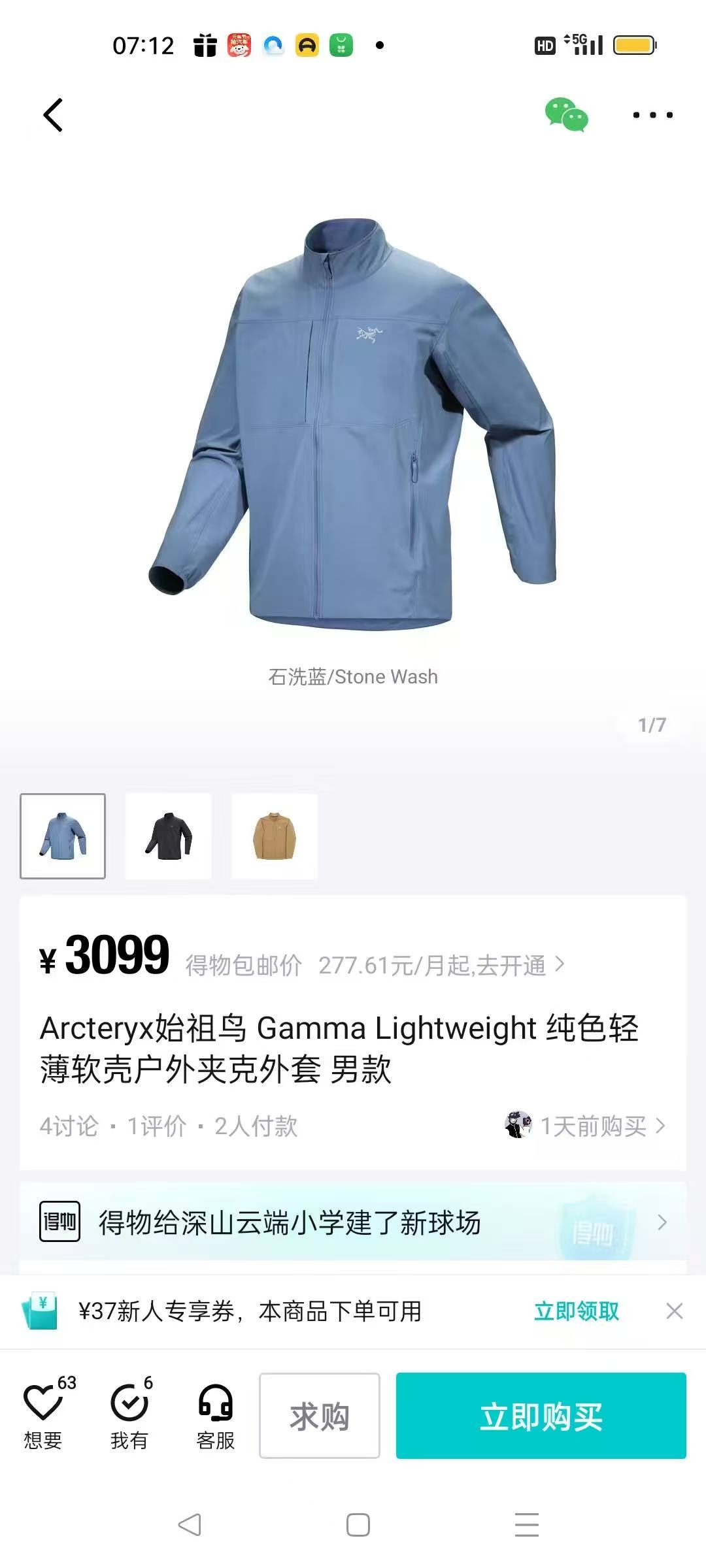The width and height of the screenshot is (706, 1568).
Task: Open the main jacket product image
Action: 353,425
